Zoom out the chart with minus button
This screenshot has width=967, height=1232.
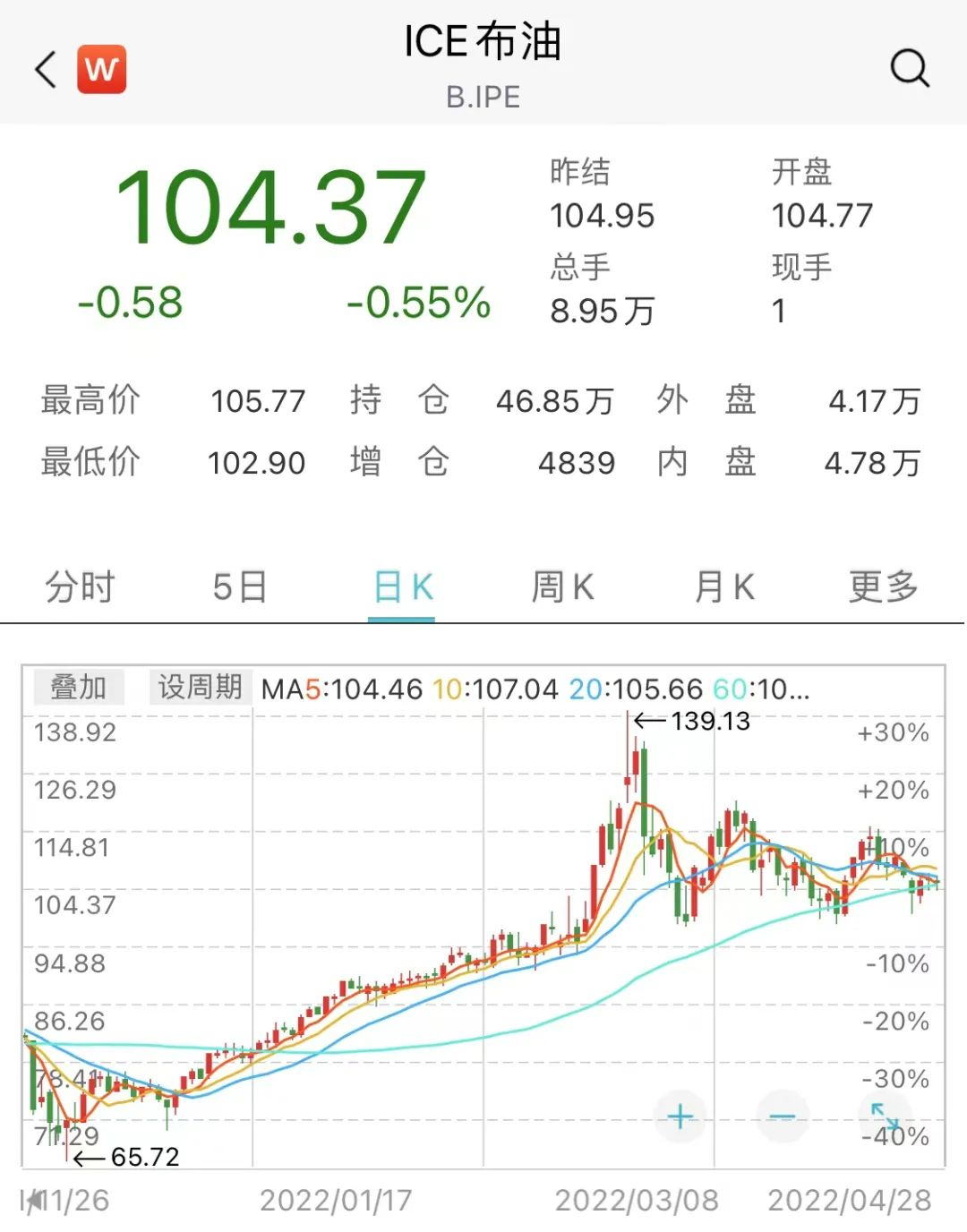pyautogui.click(x=782, y=1116)
